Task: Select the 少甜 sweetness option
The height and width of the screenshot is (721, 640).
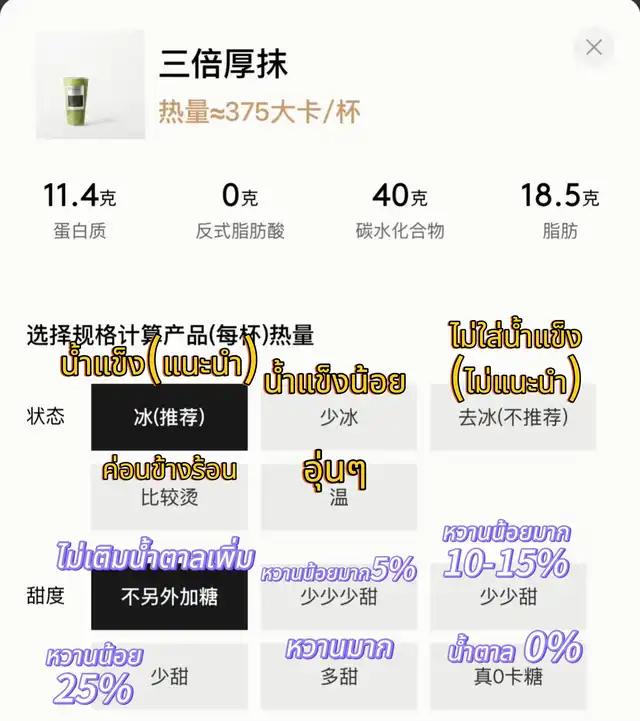Action: pyautogui.click(x=169, y=677)
